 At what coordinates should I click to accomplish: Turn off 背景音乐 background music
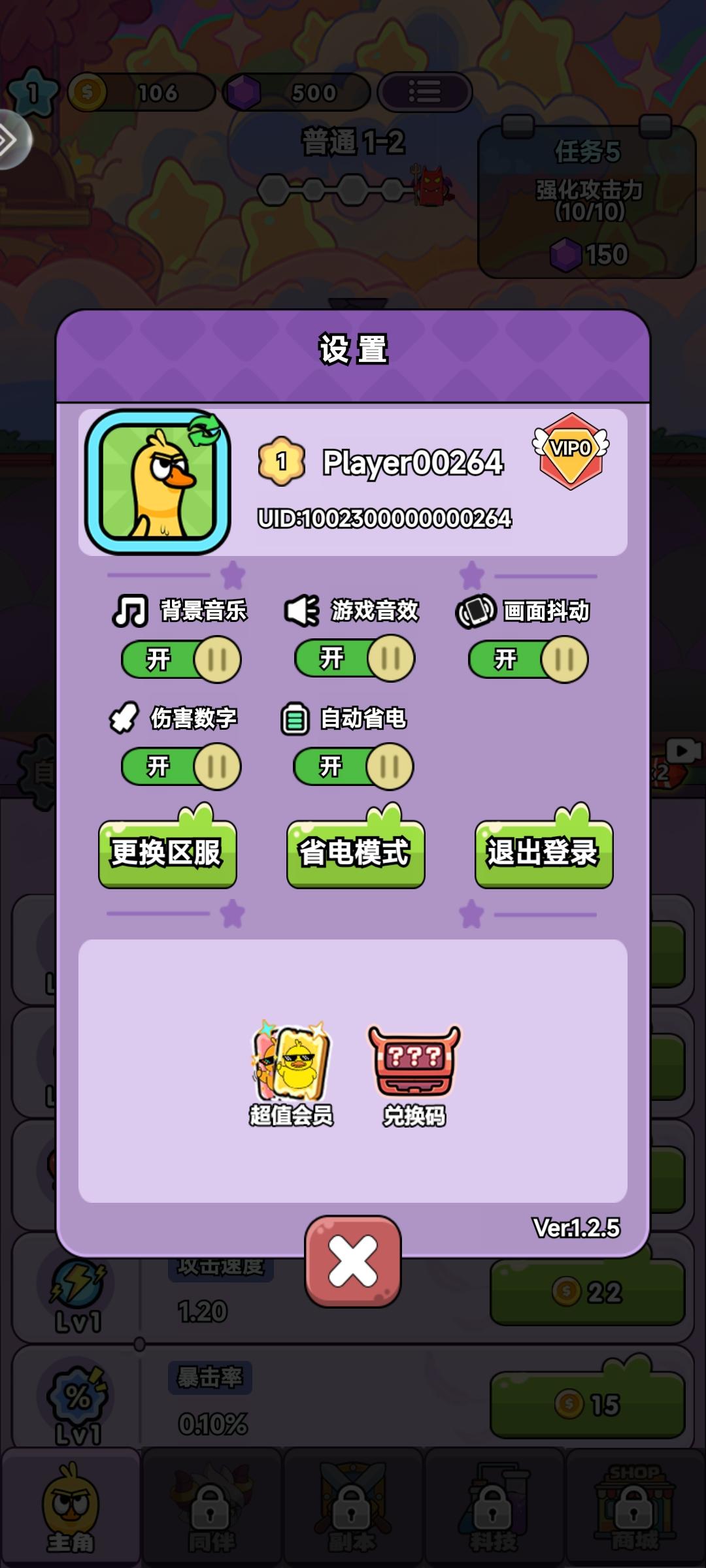click(x=180, y=660)
